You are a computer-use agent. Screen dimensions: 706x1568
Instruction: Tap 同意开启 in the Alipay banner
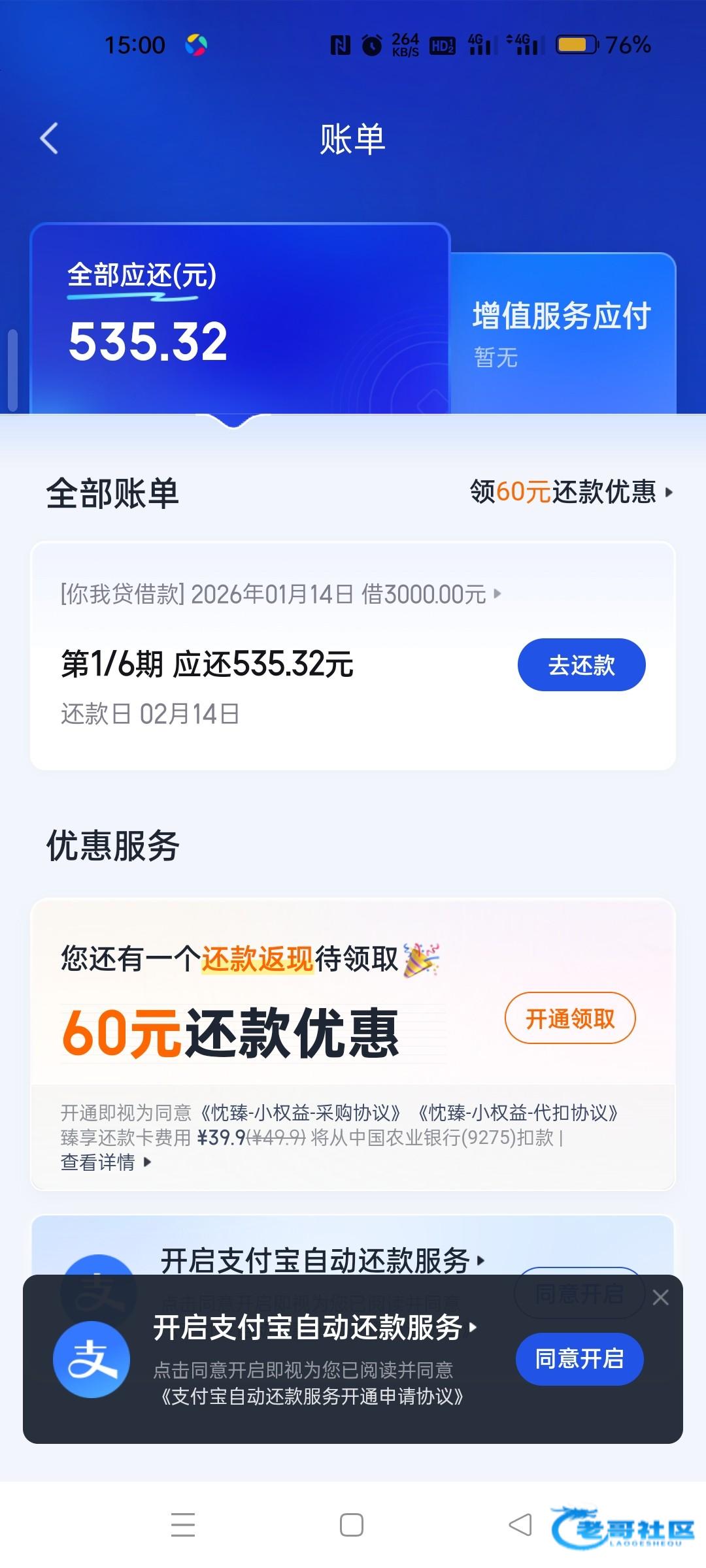(579, 1359)
